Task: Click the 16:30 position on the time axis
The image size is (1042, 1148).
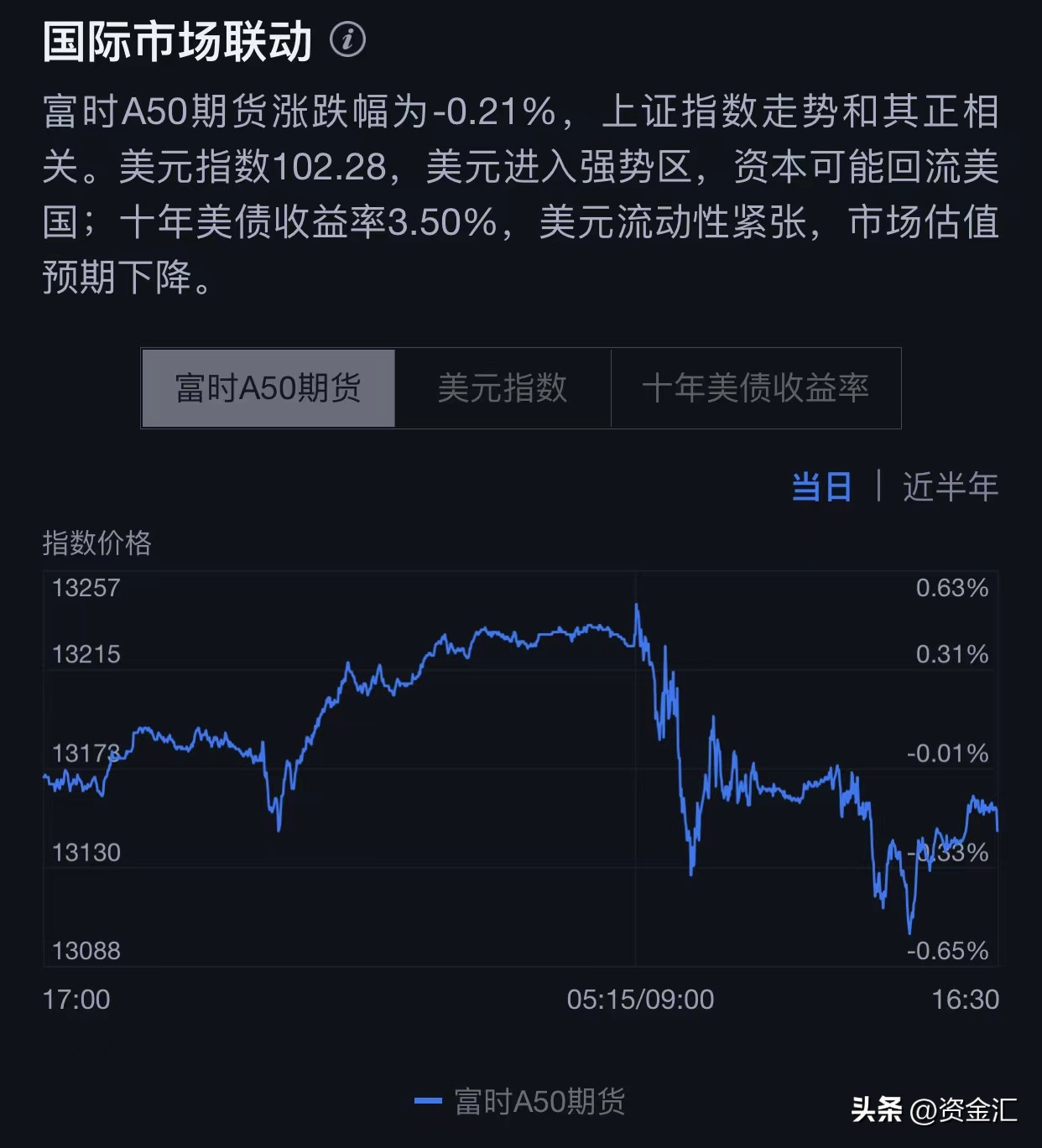Action: pos(961,999)
